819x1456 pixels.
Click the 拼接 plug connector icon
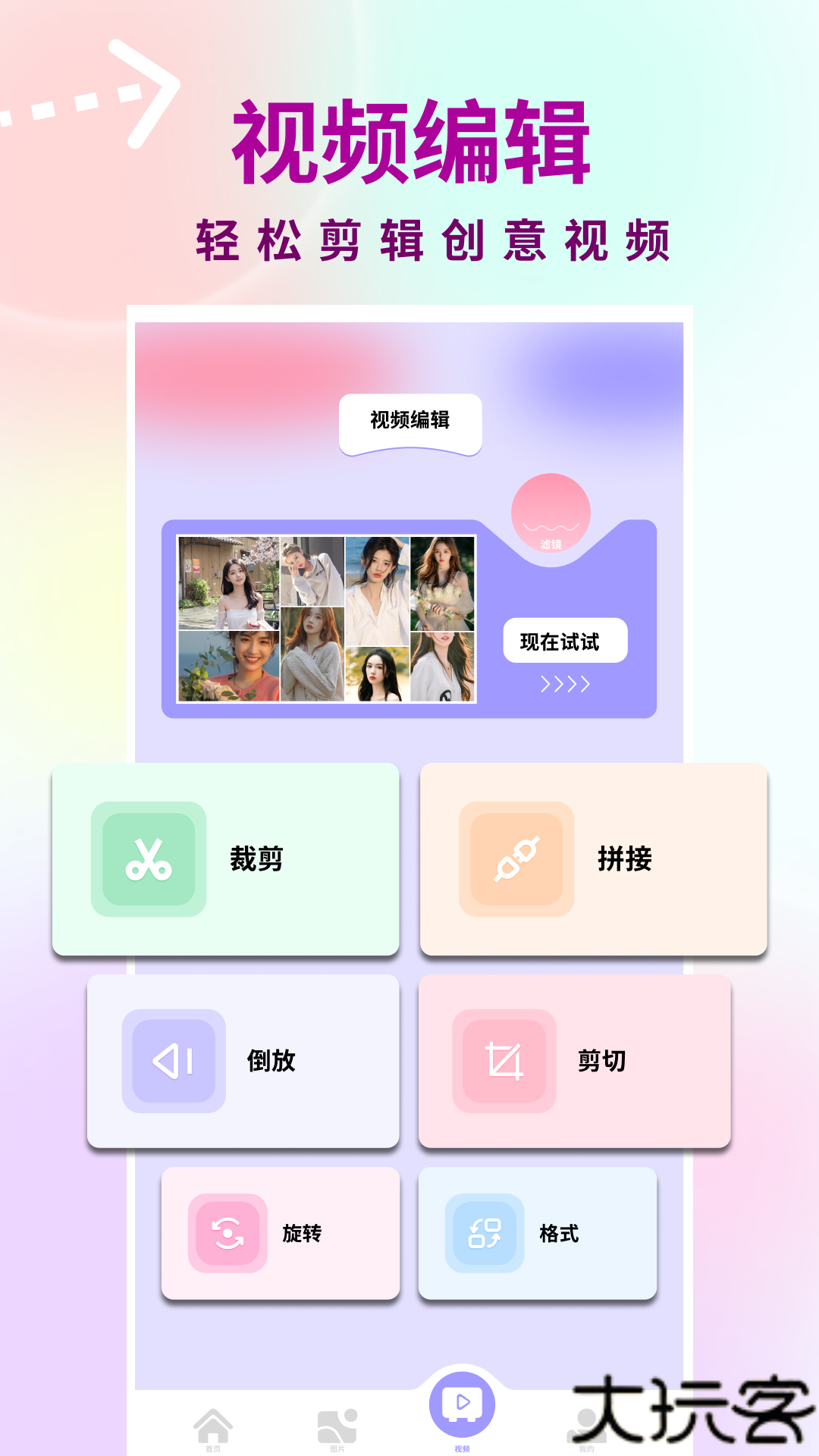tap(516, 859)
